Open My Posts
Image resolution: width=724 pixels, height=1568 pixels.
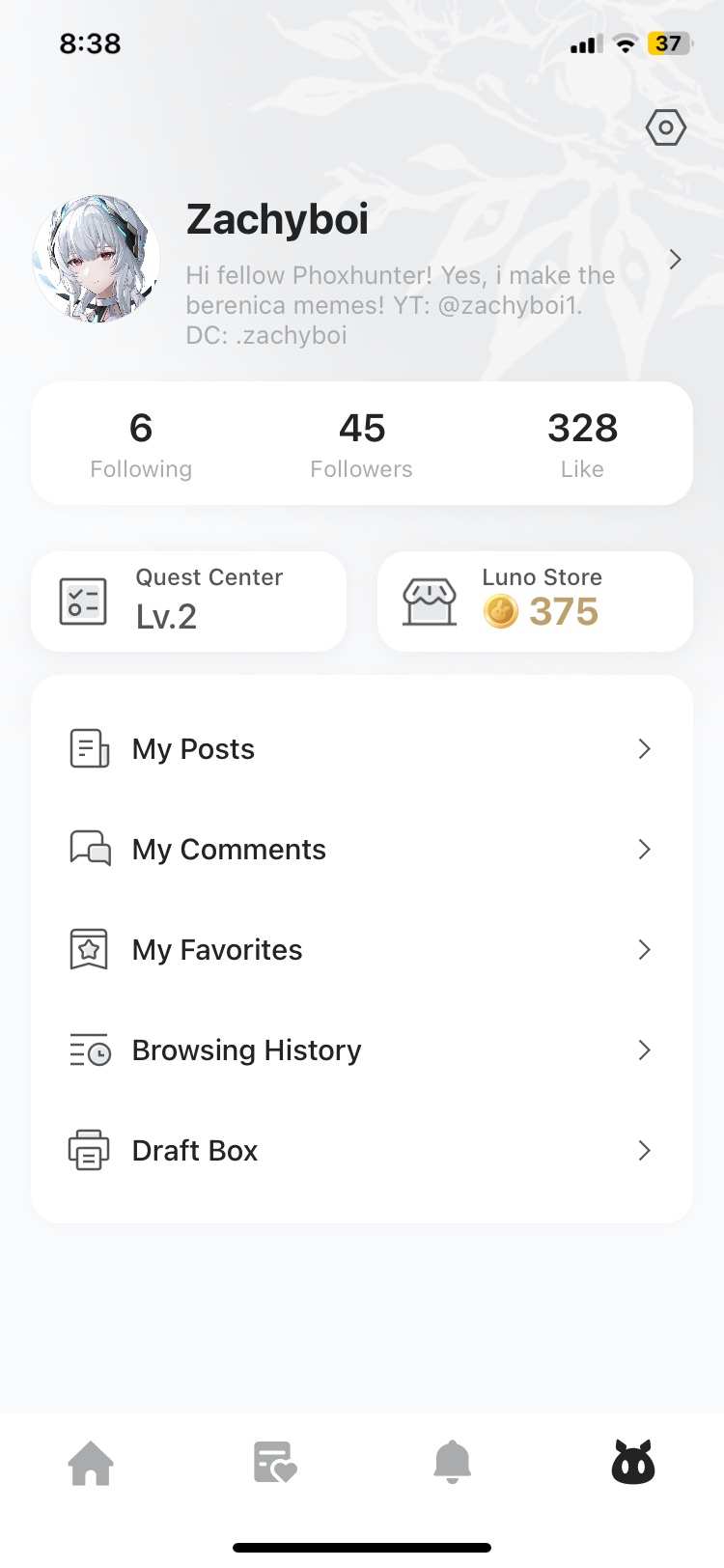click(362, 749)
